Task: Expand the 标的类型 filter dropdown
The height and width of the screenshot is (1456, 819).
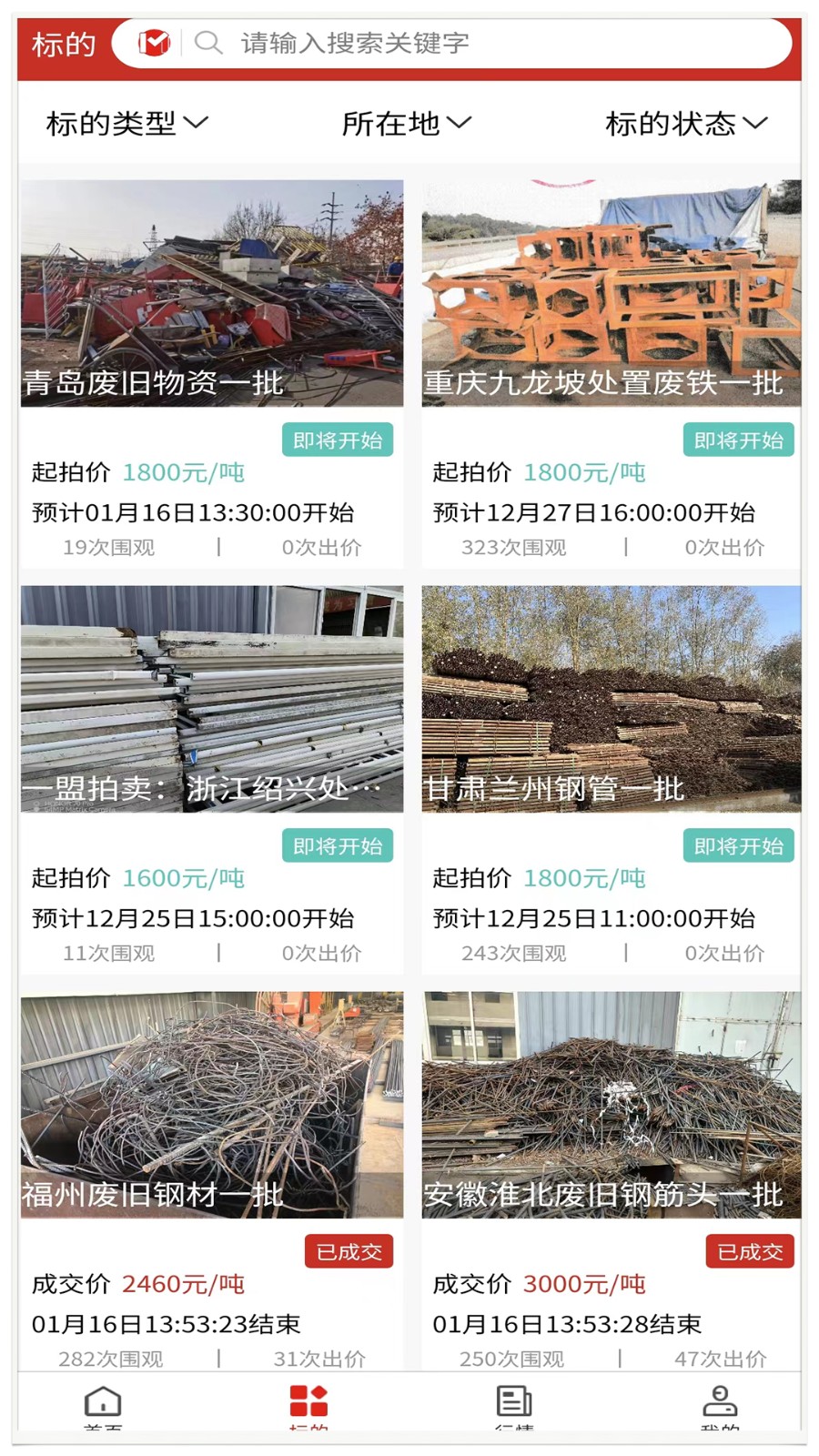Action: point(127,123)
